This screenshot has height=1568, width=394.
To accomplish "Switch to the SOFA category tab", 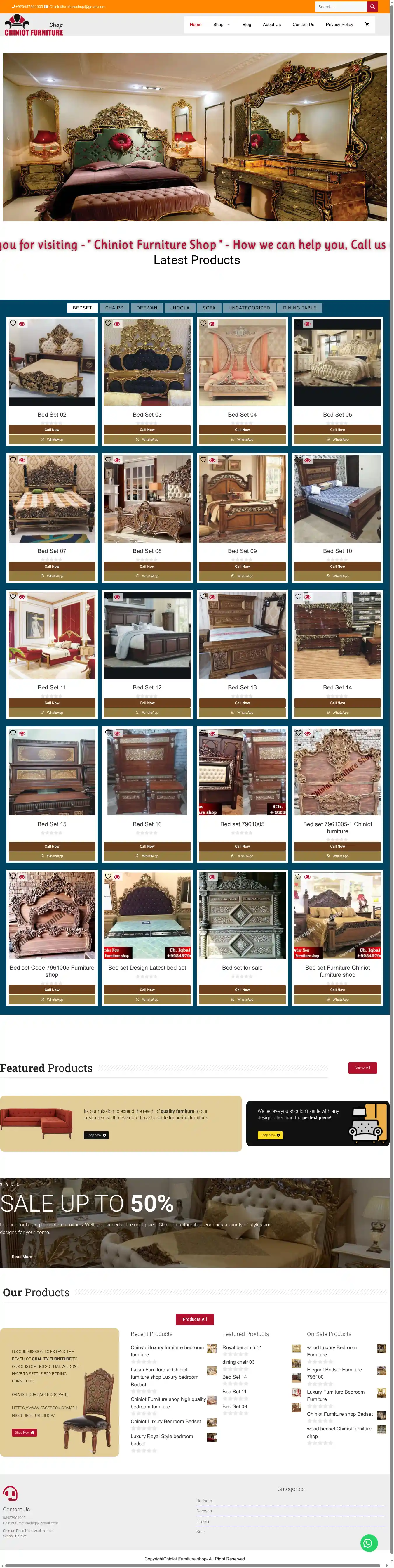I will click(x=209, y=308).
